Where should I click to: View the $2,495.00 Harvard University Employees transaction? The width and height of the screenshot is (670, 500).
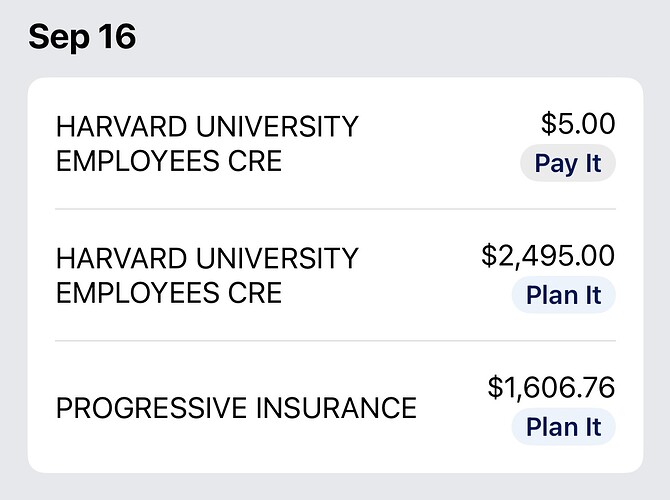pos(207,275)
